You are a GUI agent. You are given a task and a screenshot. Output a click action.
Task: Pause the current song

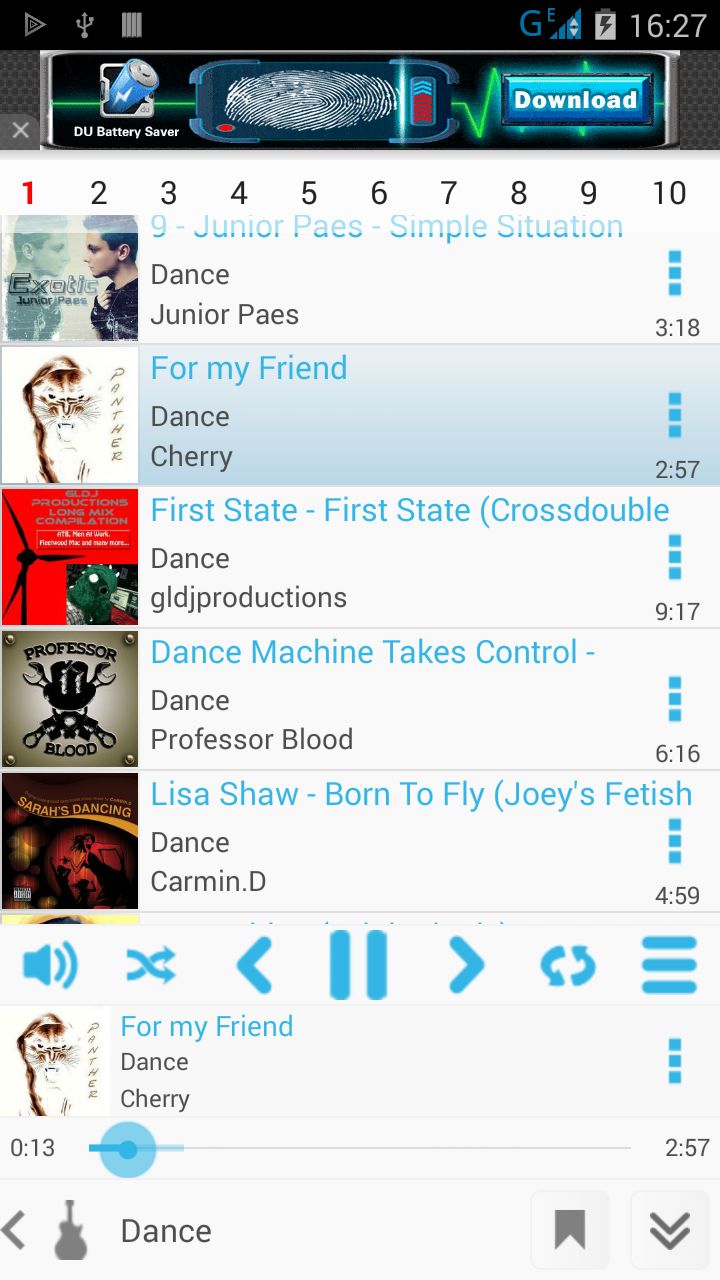coord(358,966)
